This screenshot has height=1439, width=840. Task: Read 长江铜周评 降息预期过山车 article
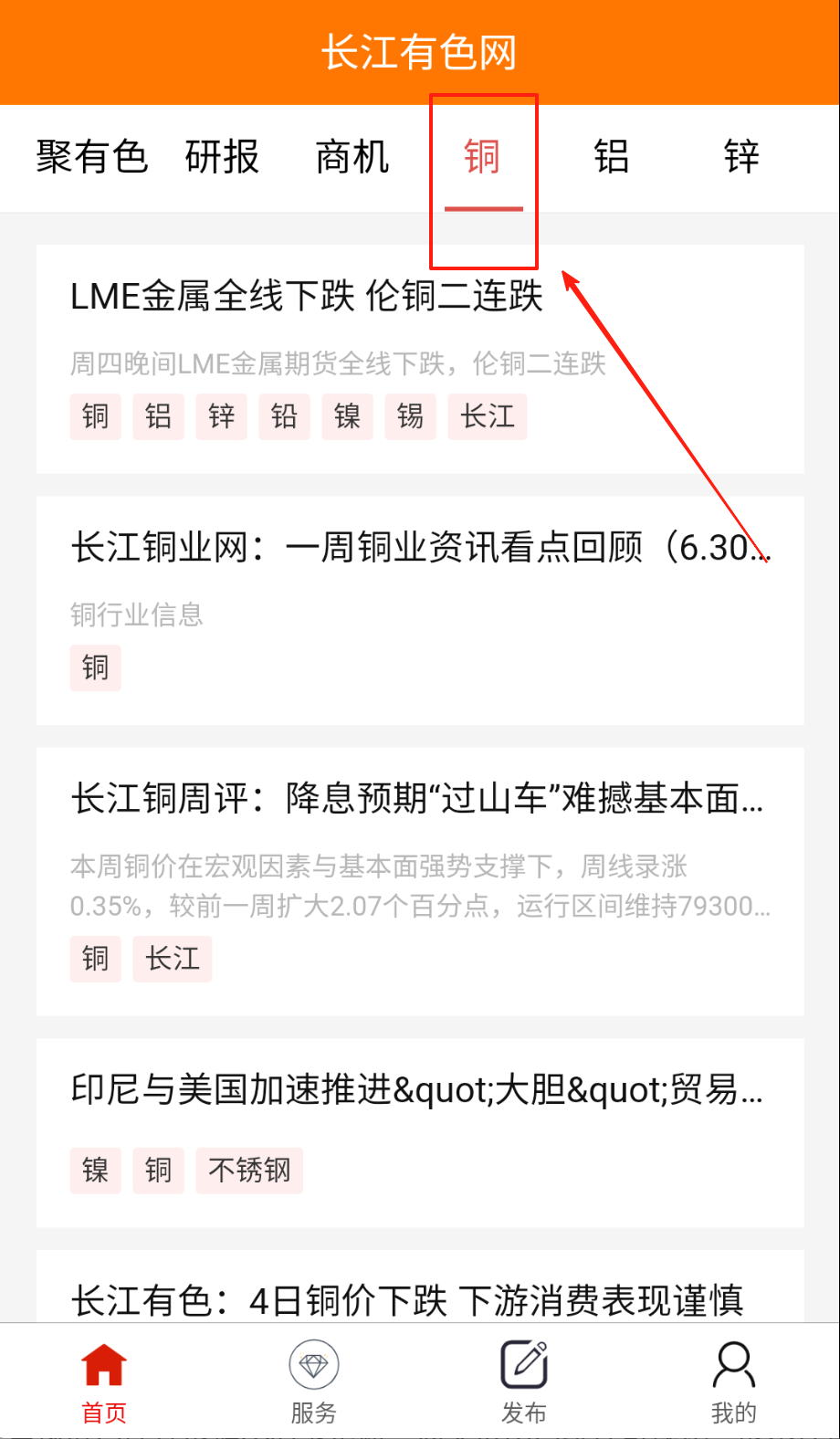click(416, 799)
